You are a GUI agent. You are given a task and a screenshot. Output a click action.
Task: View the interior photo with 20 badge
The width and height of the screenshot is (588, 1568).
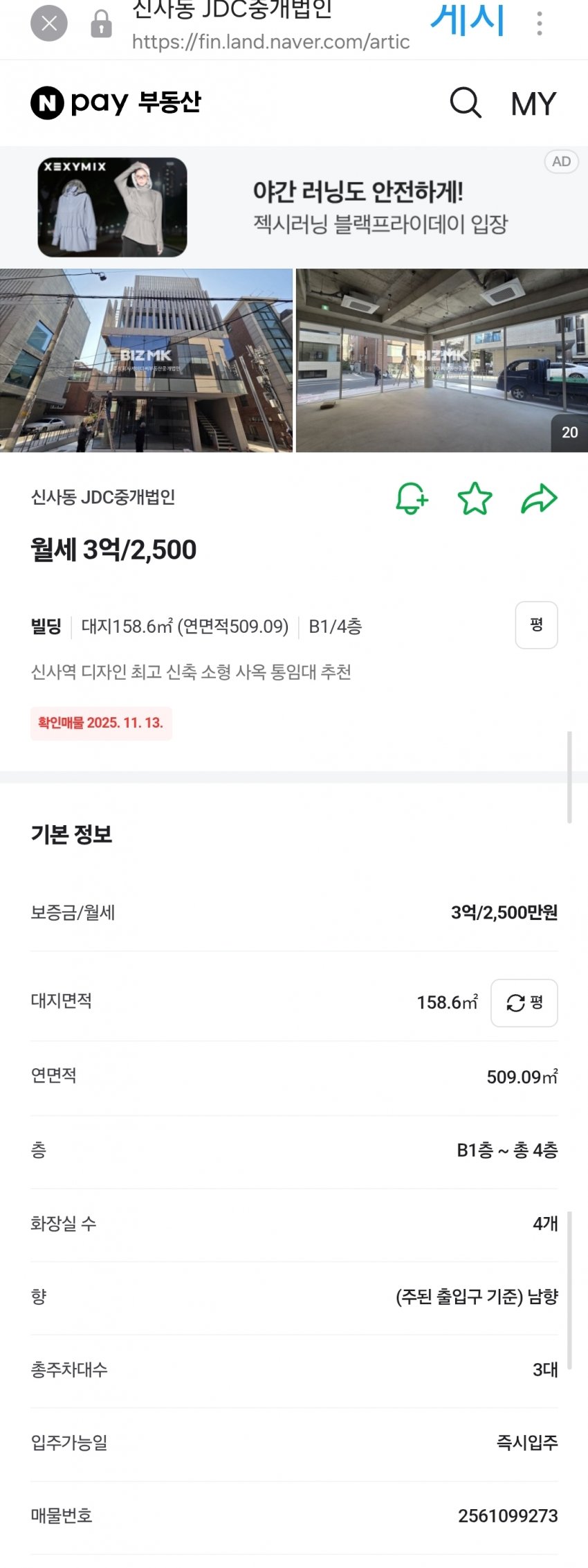click(442, 361)
